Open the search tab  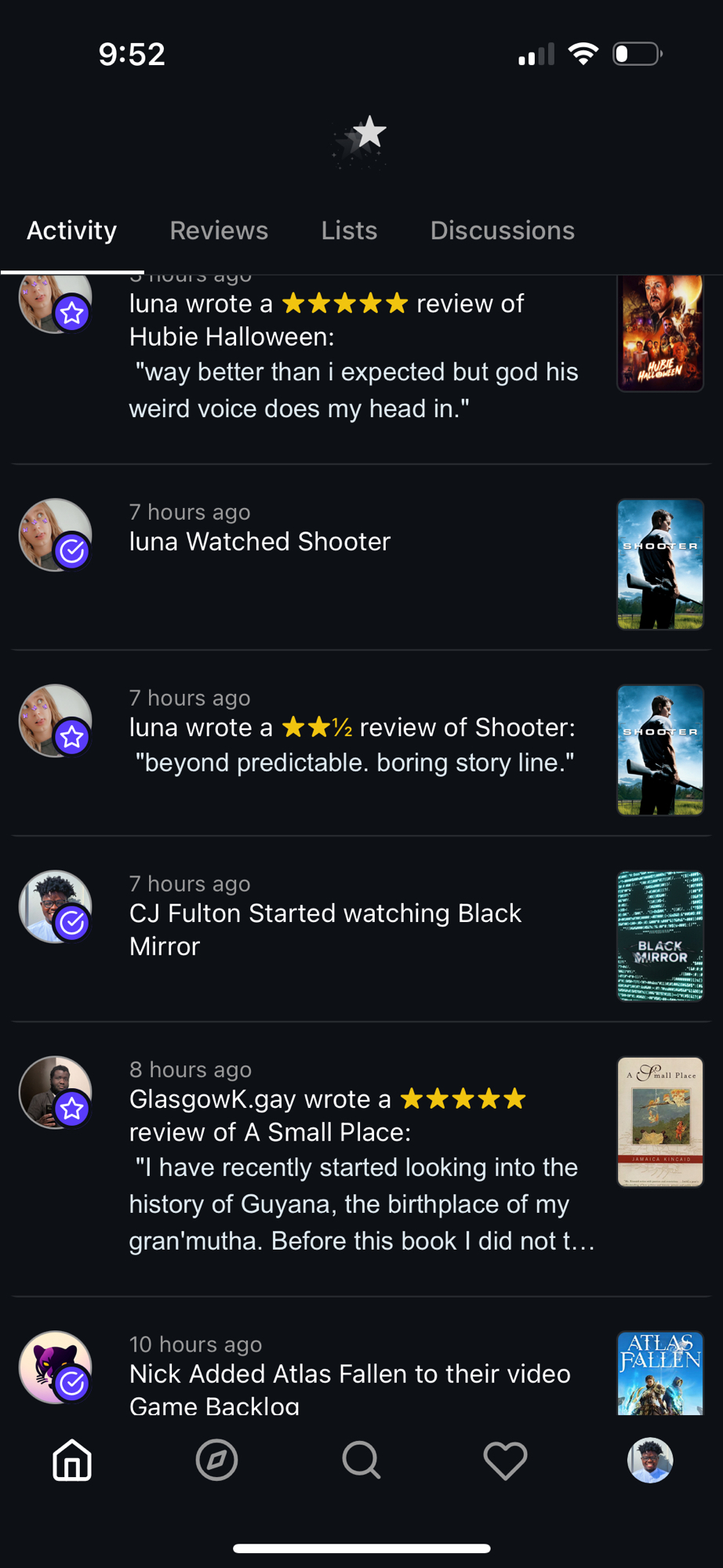tap(361, 1461)
